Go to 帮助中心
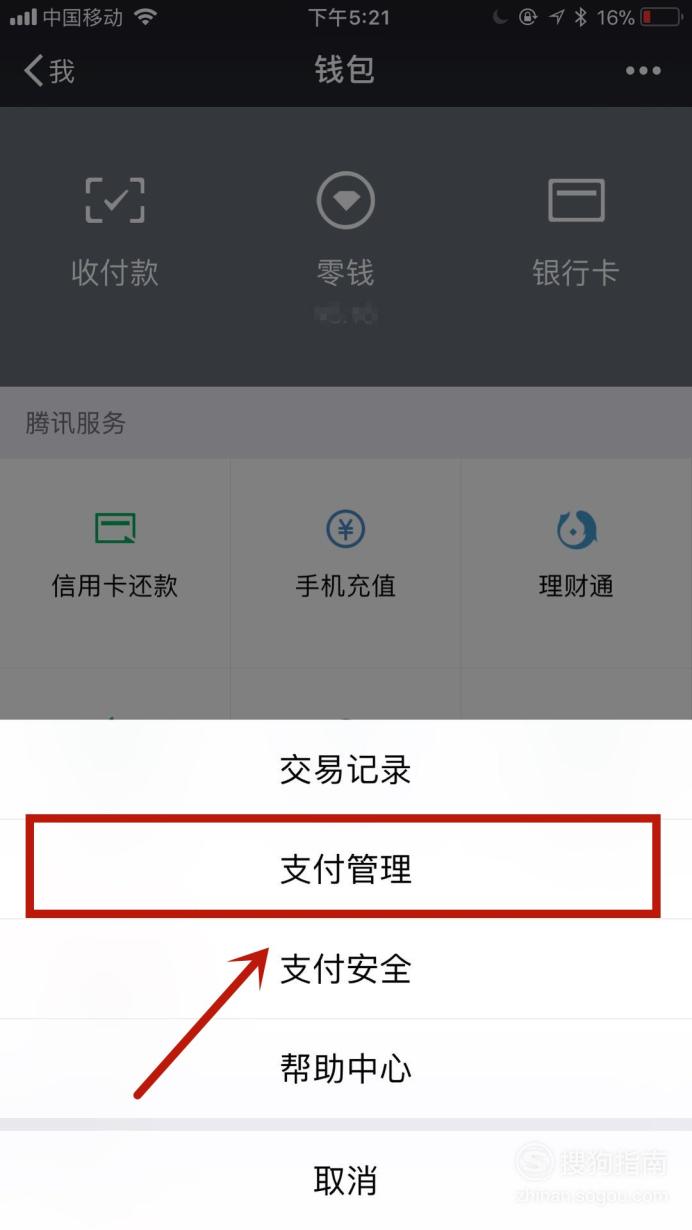Viewport: 692px width, 1230px height. point(346,1068)
